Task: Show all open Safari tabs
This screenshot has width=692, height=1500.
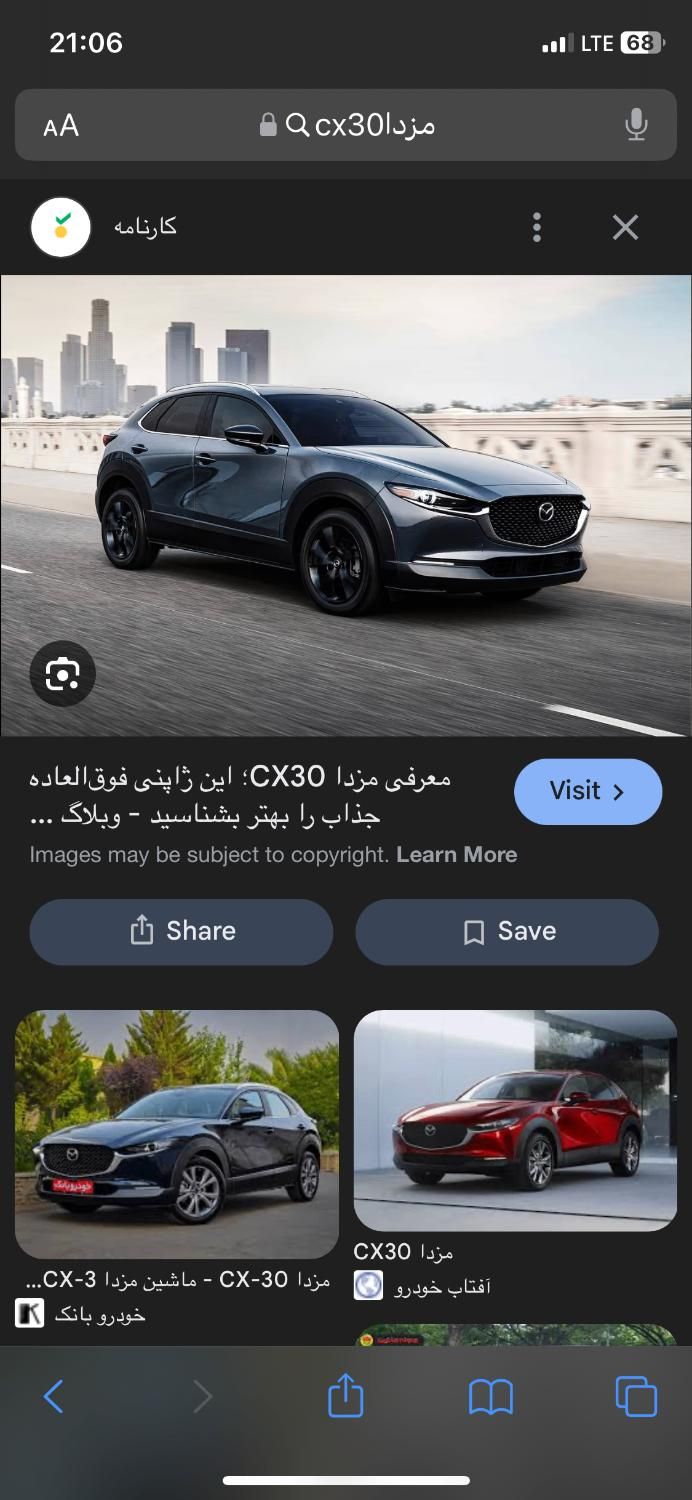Action: [x=636, y=1396]
